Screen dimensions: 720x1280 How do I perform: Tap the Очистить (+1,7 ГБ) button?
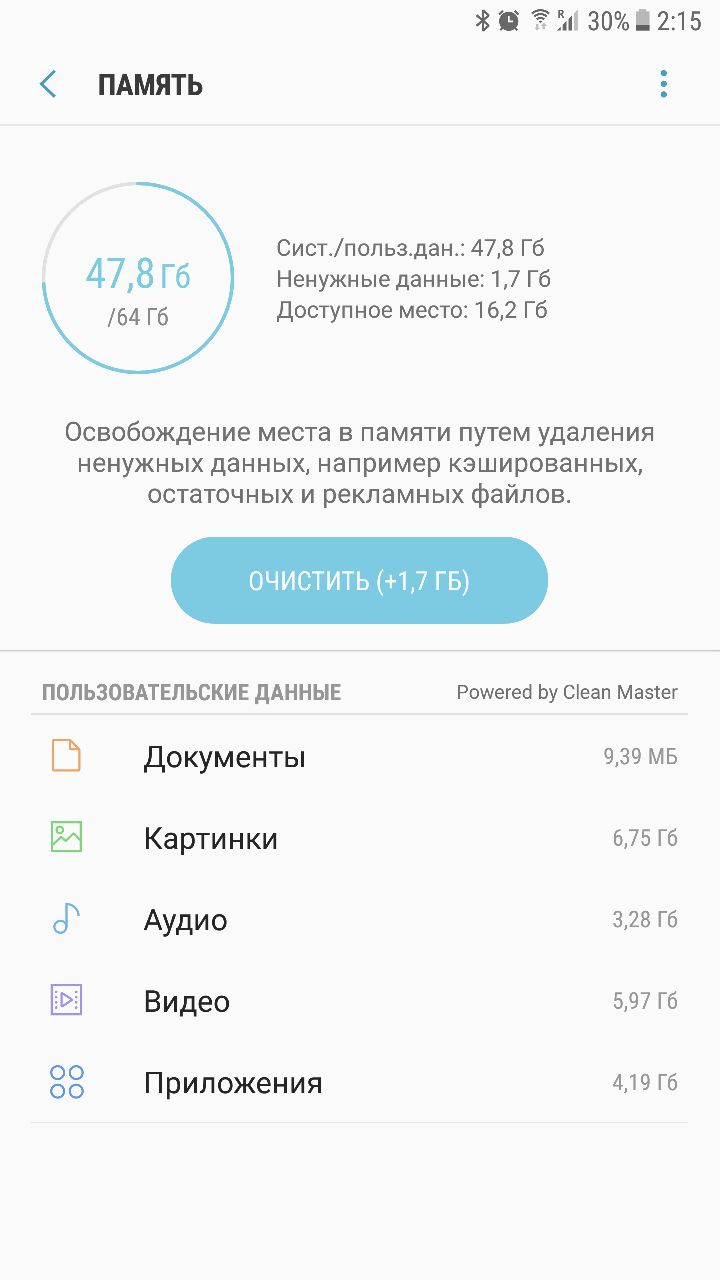(x=359, y=581)
